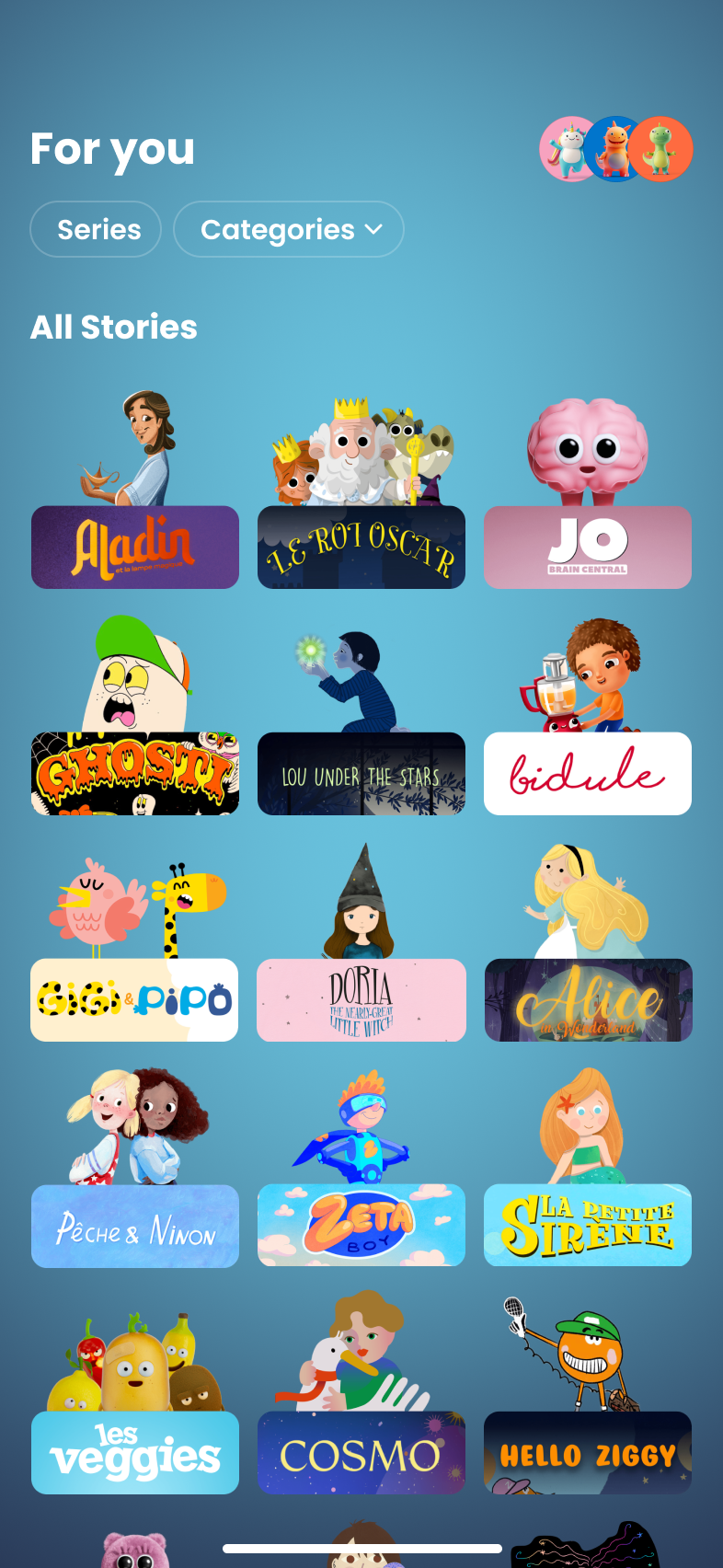Image resolution: width=723 pixels, height=1568 pixels.
Task: Open the Zeta Boy story
Action: pos(361,1226)
